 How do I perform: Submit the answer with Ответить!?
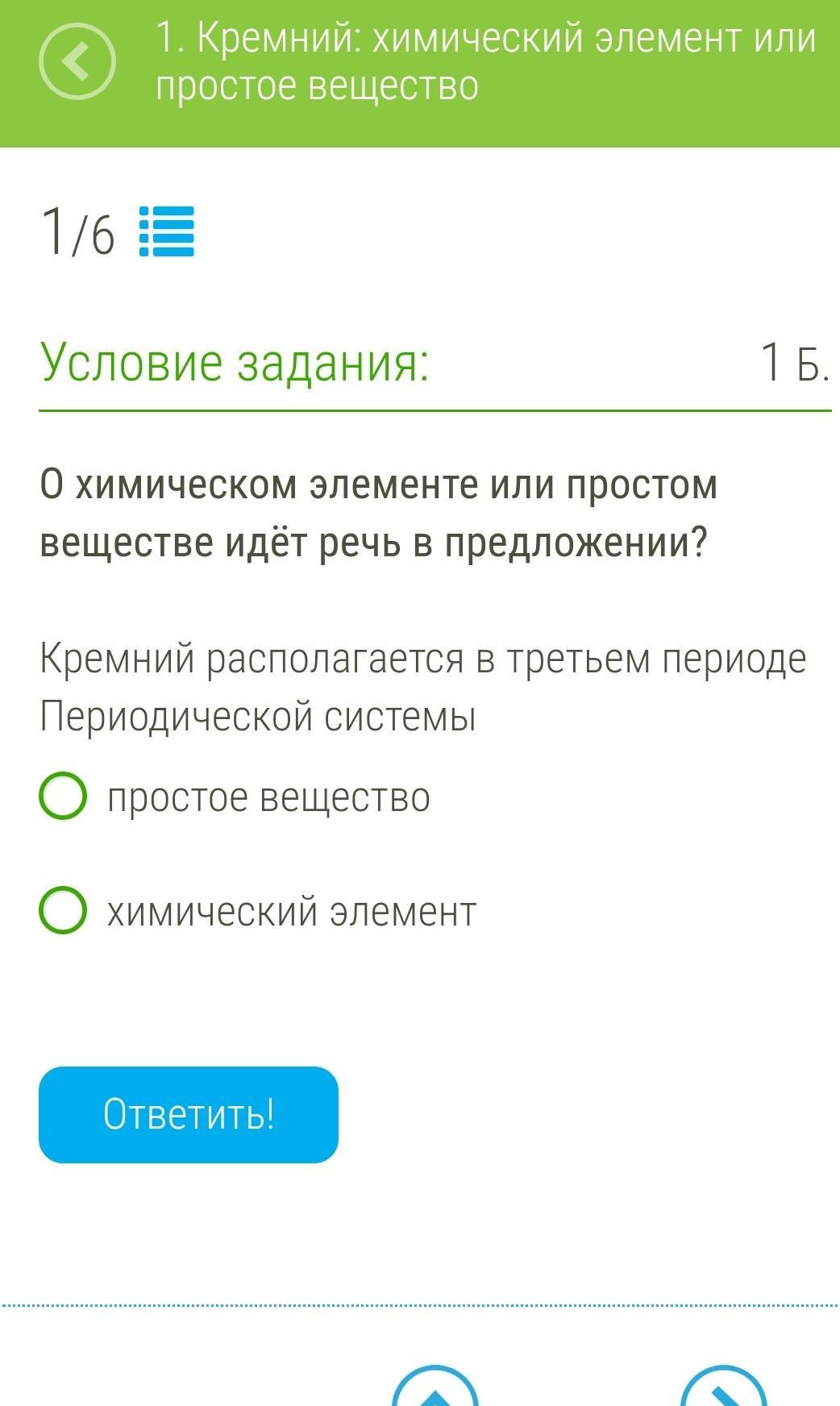pyautogui.click(x=189, y=1114)
